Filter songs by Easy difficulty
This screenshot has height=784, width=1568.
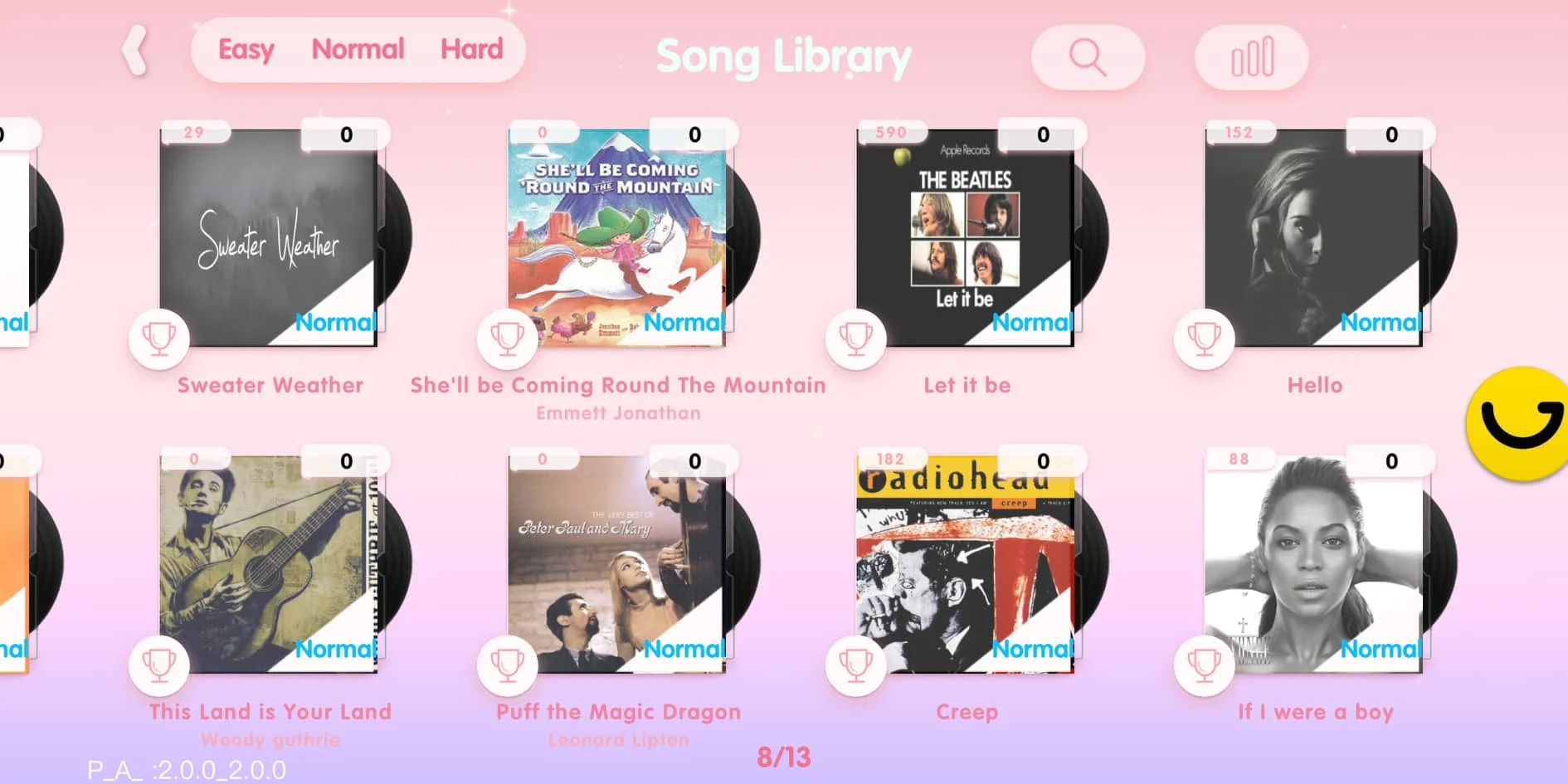[x=246, y=50]
